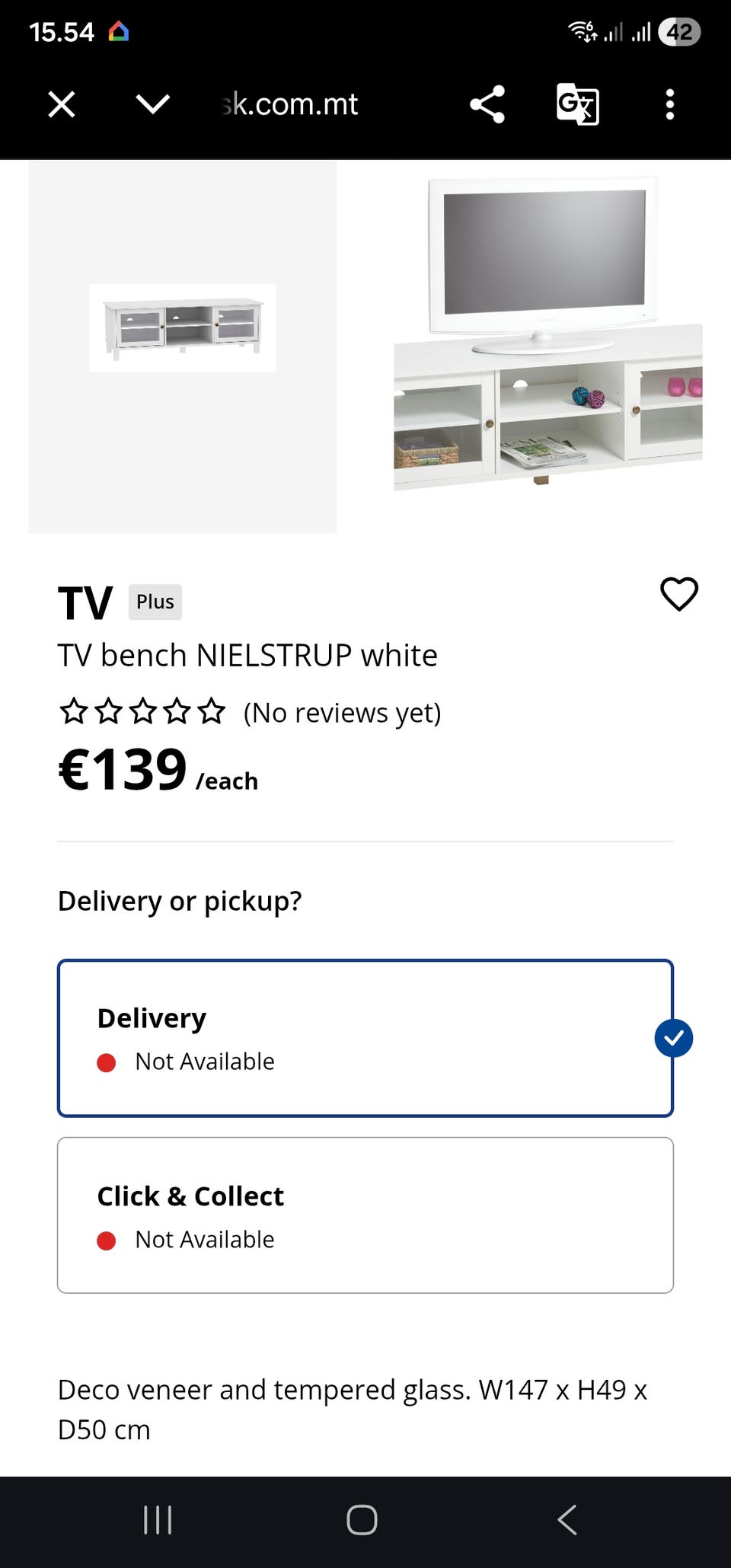Image resolution: width=731 pixels, height=1568 pixels.
Task: Close the in-app browser tab
Action: point(61,104)
